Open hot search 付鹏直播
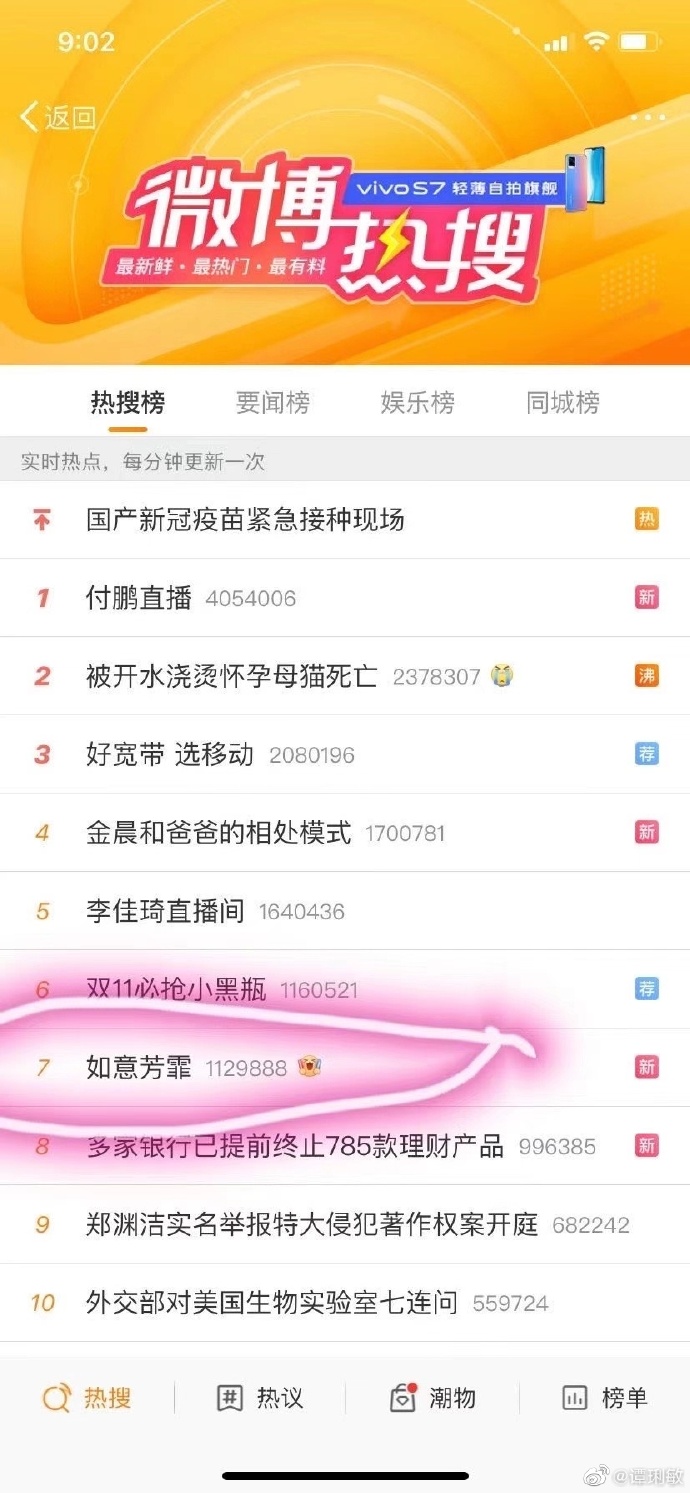690x1493 pixels. coord(139,598)
